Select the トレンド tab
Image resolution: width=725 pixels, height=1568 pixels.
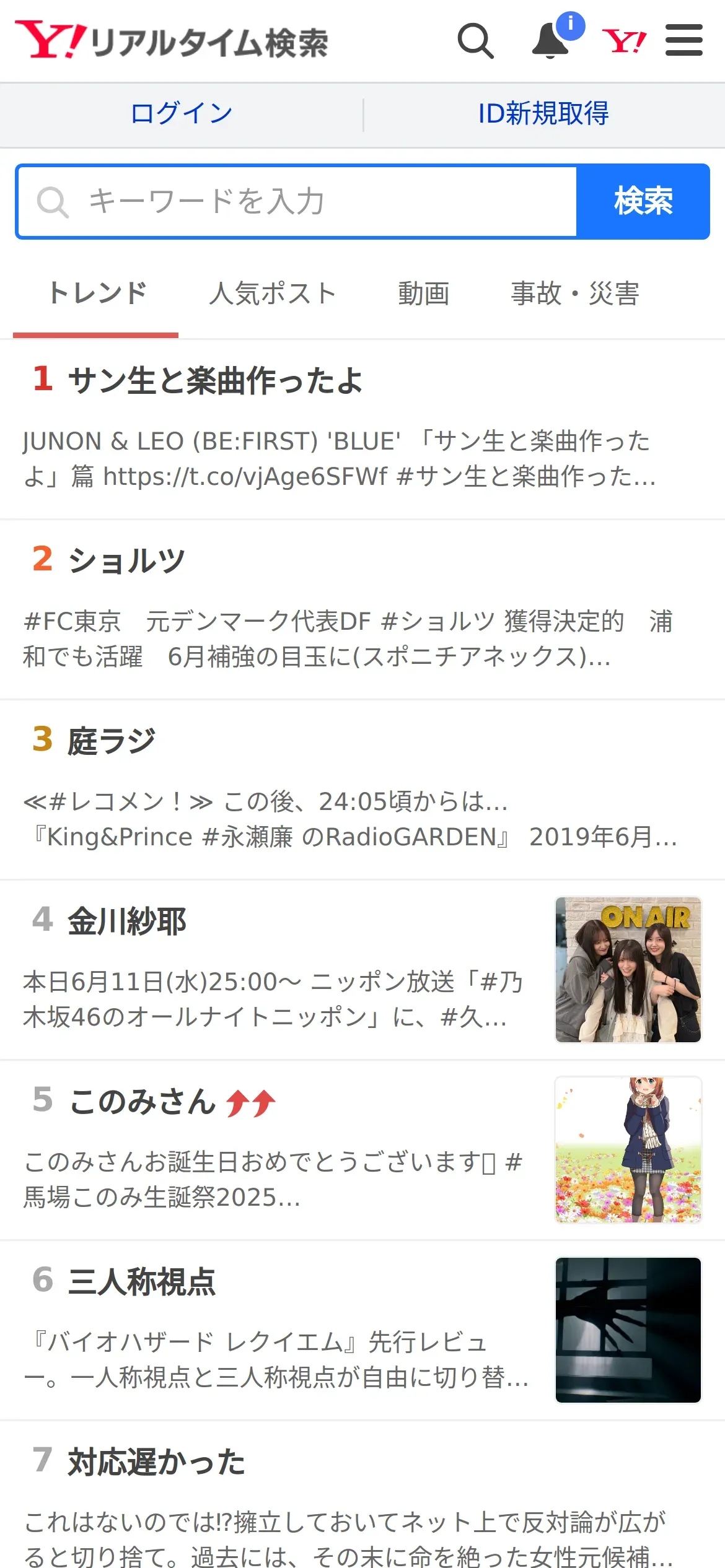point(97,294)
